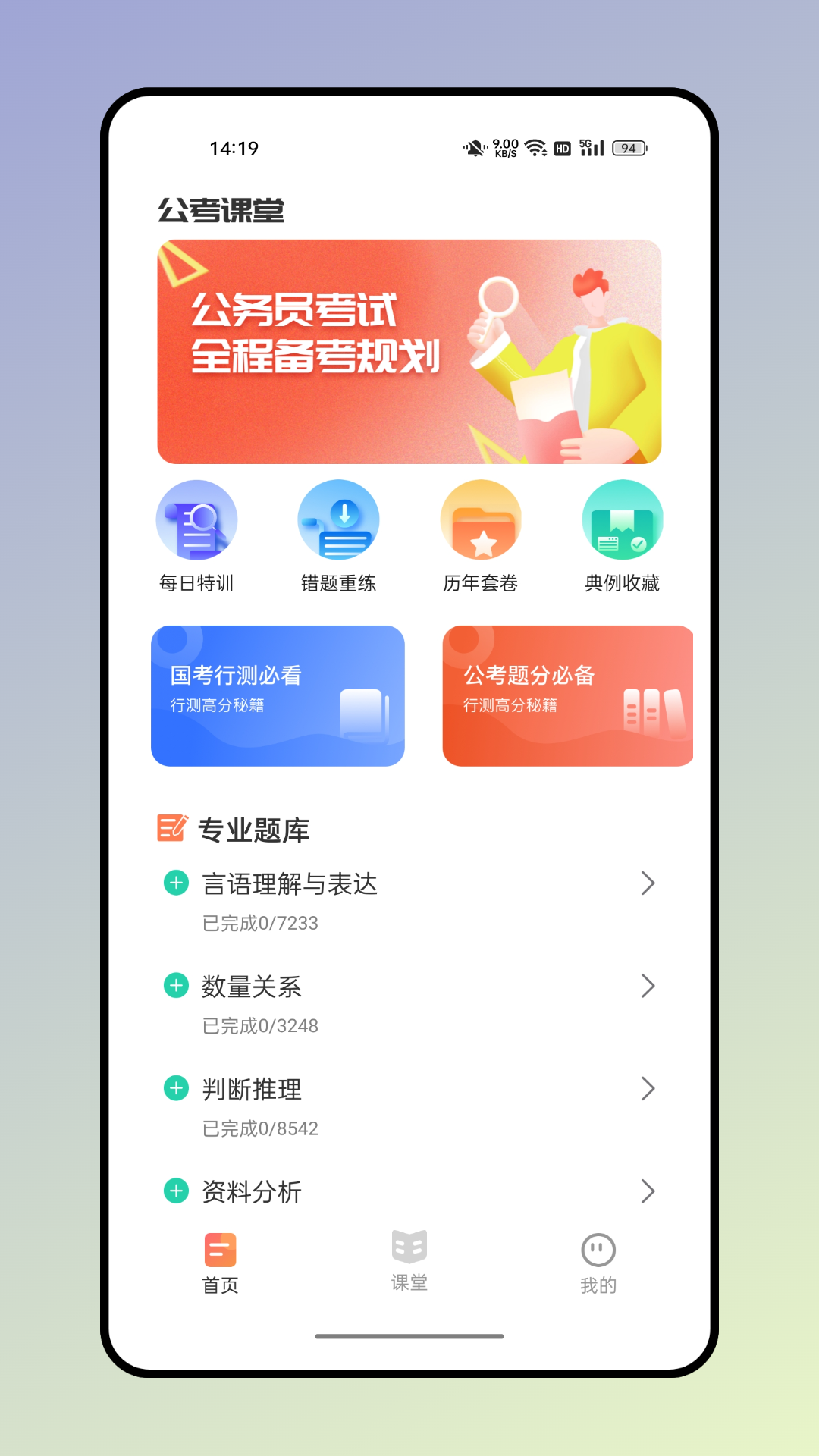Open 每日特训 daily training
Screen dimensions: 819x1456
pos(196,536)
